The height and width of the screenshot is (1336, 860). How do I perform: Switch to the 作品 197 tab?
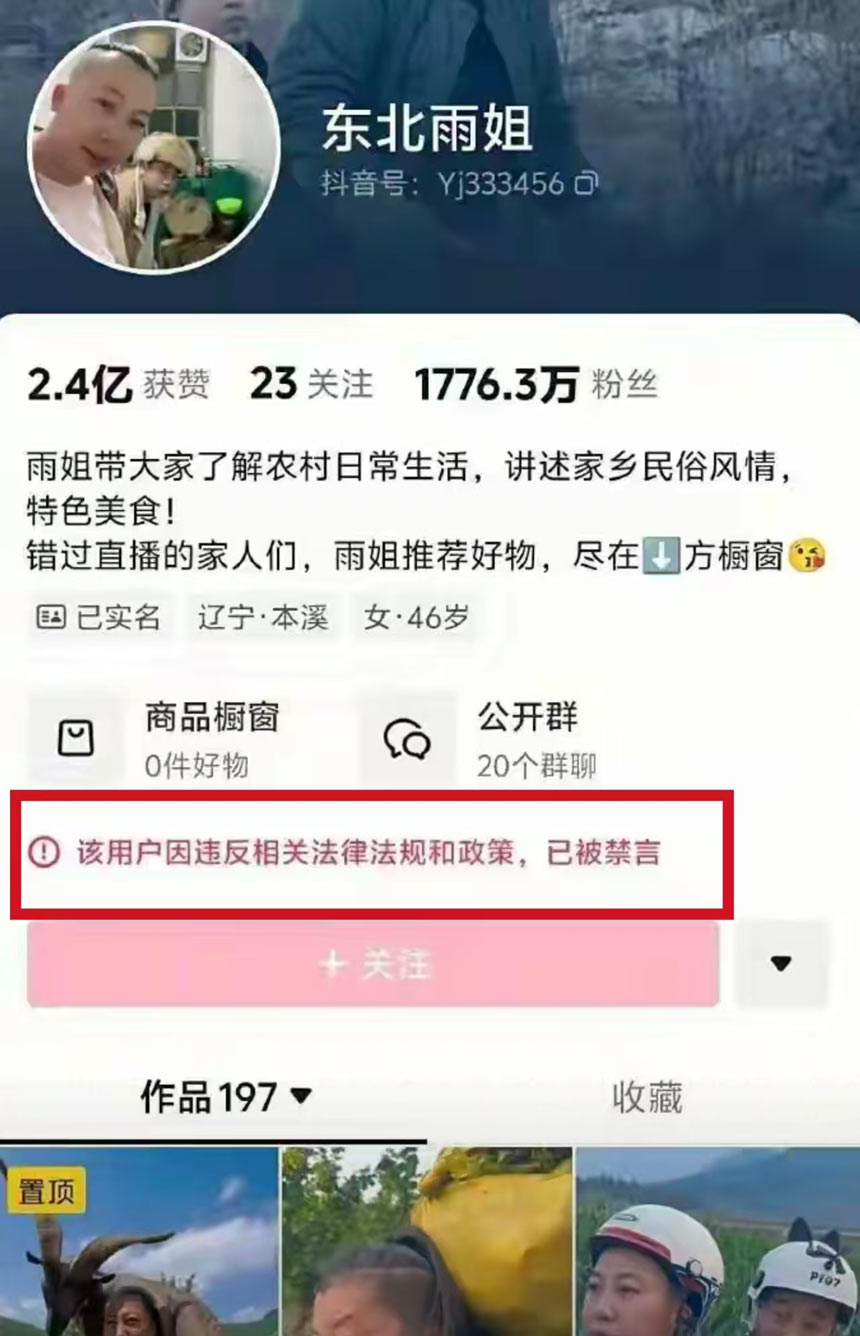[x=225, y=1097]
